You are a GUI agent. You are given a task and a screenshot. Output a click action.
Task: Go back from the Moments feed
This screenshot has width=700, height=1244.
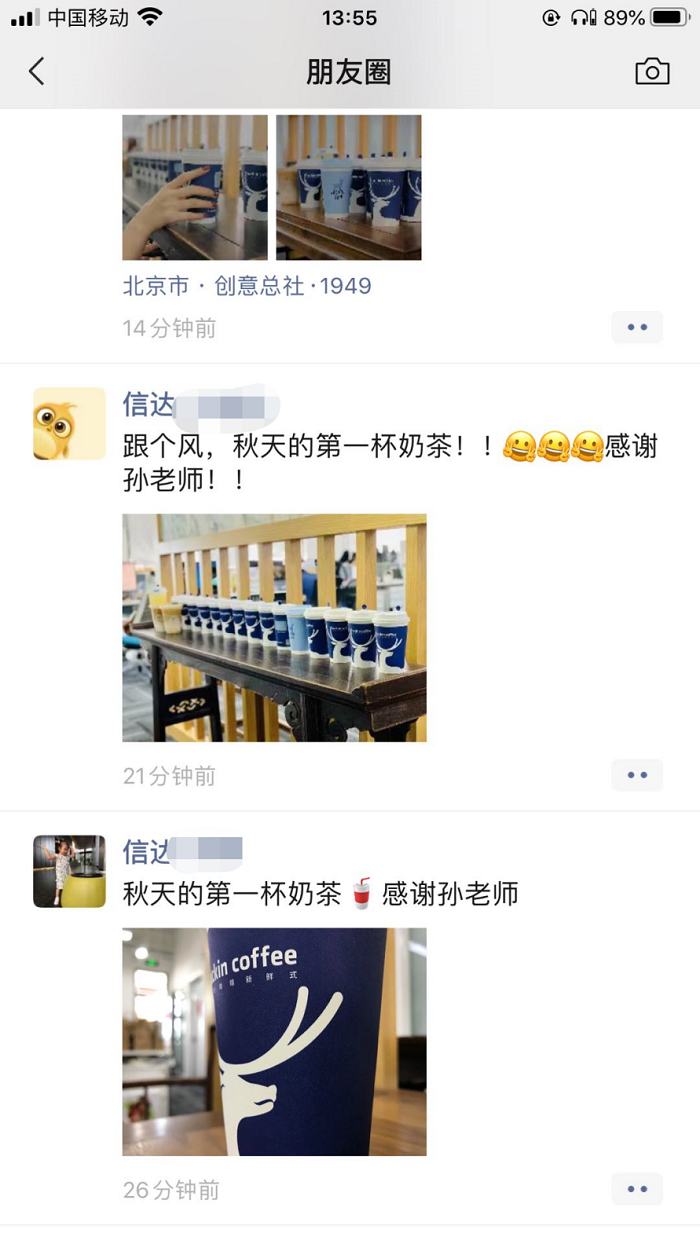[37, 71]
